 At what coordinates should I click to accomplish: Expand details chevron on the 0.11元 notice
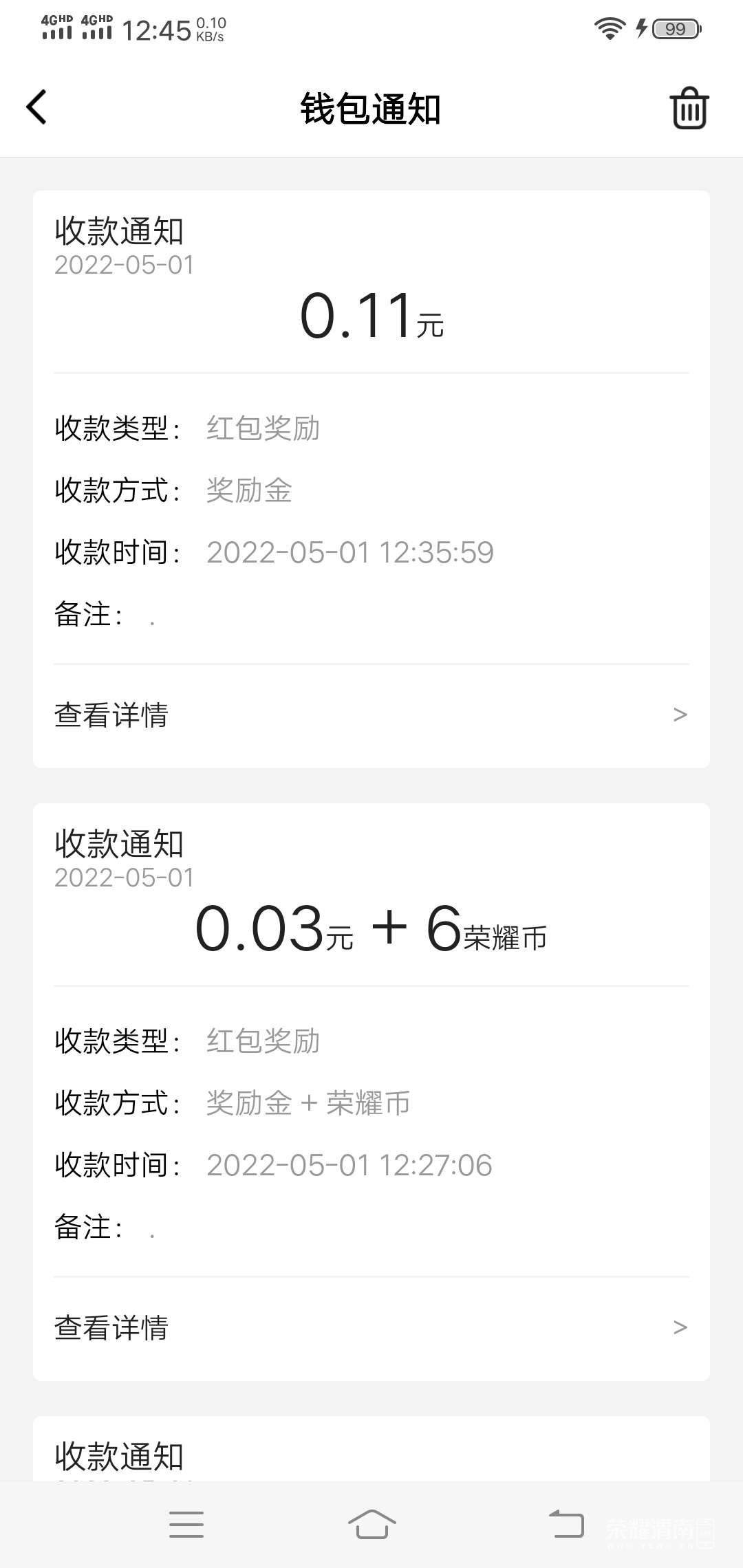680,715
